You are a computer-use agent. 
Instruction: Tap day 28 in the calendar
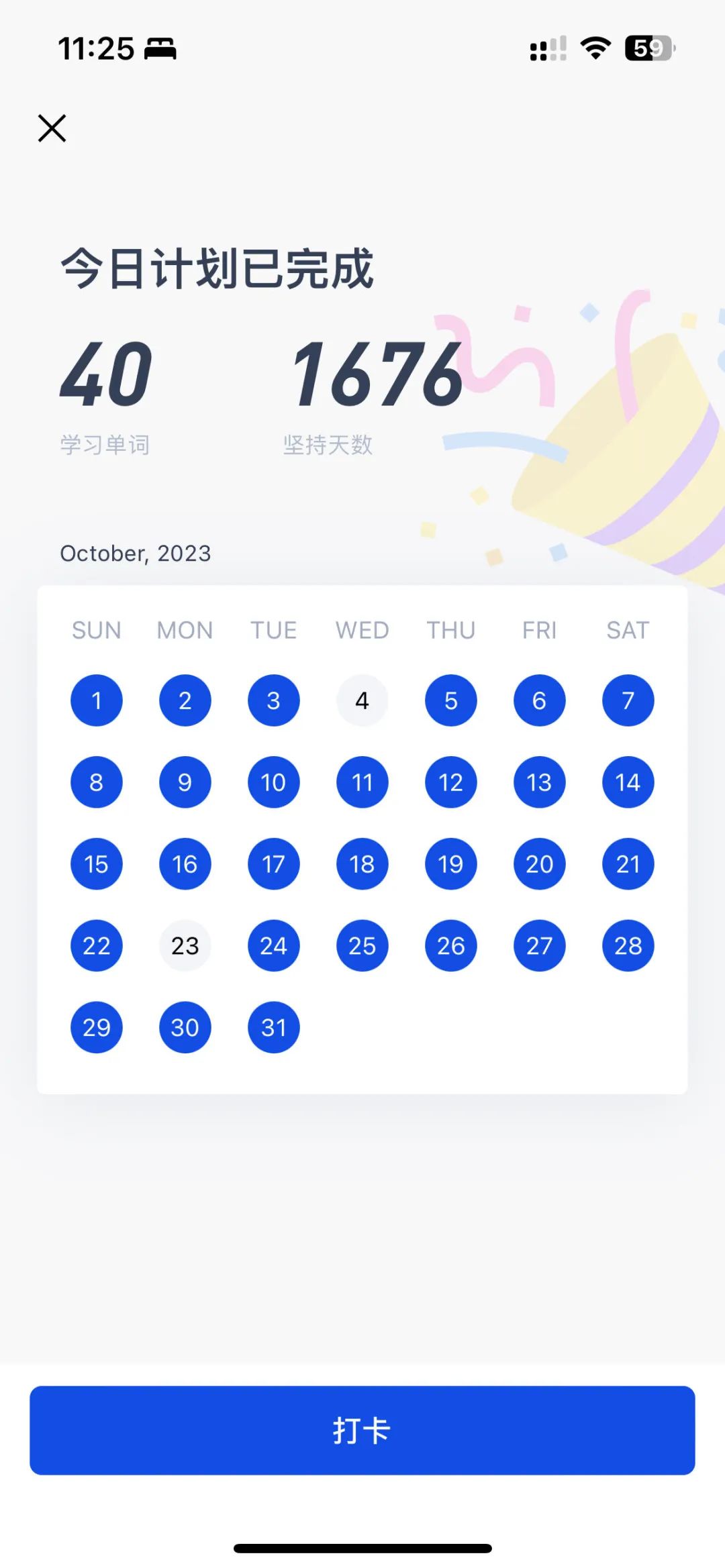628,945
